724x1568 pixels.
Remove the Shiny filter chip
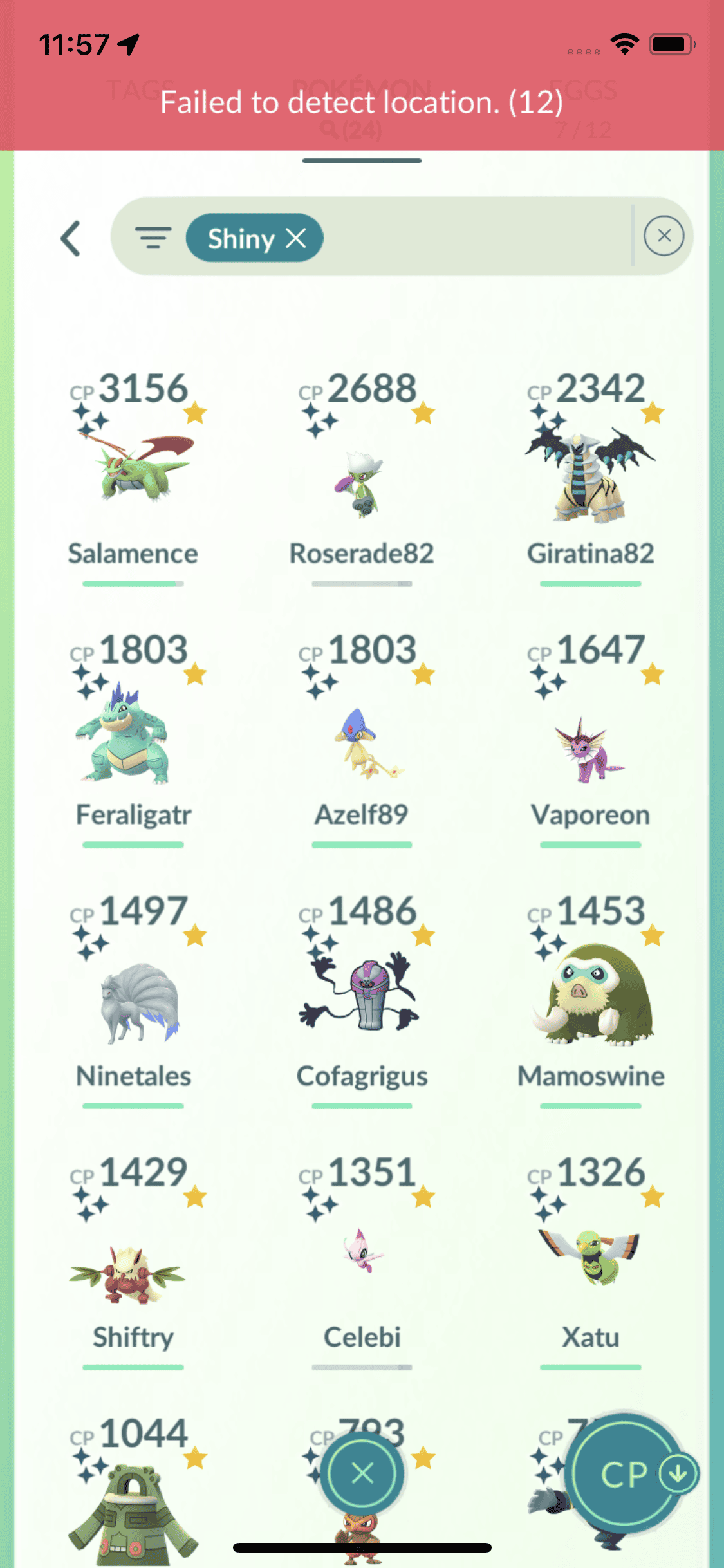296,238
